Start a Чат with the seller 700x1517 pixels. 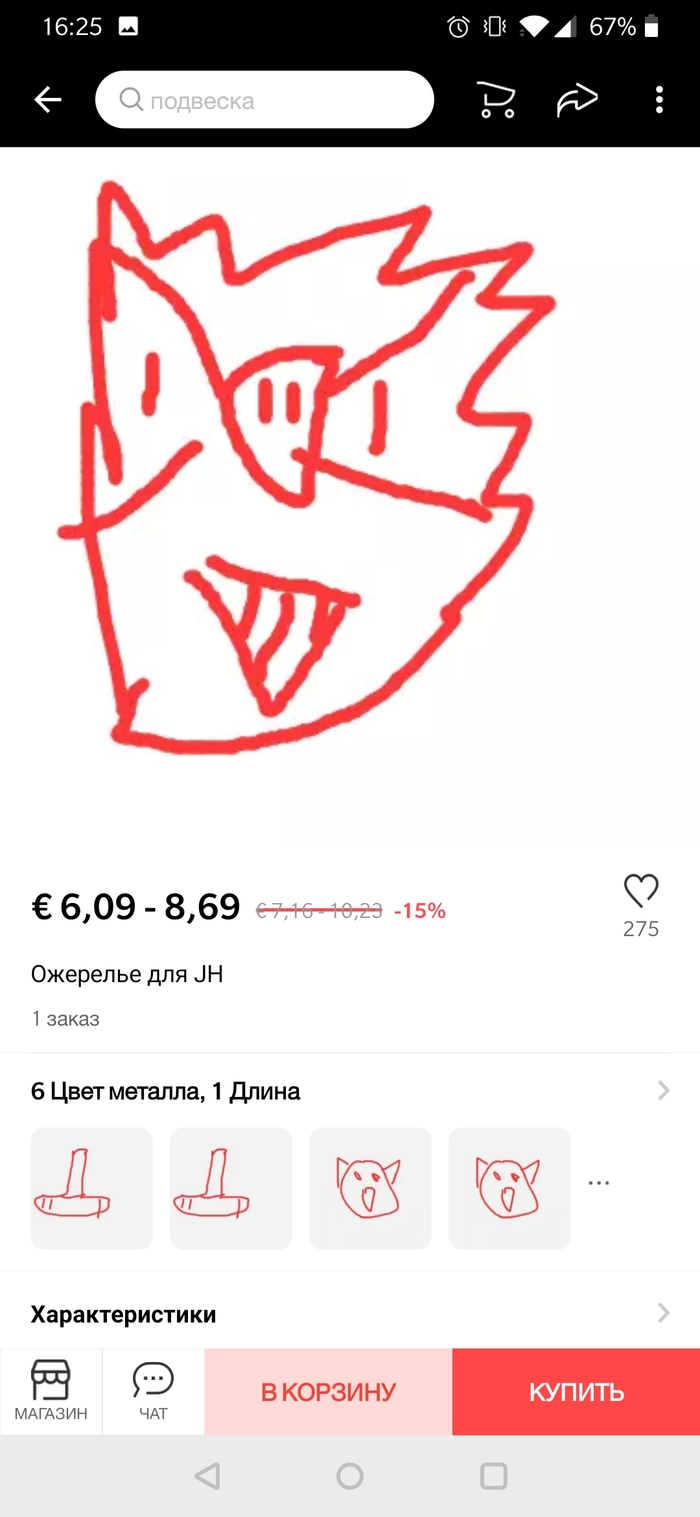[153, 1391]
